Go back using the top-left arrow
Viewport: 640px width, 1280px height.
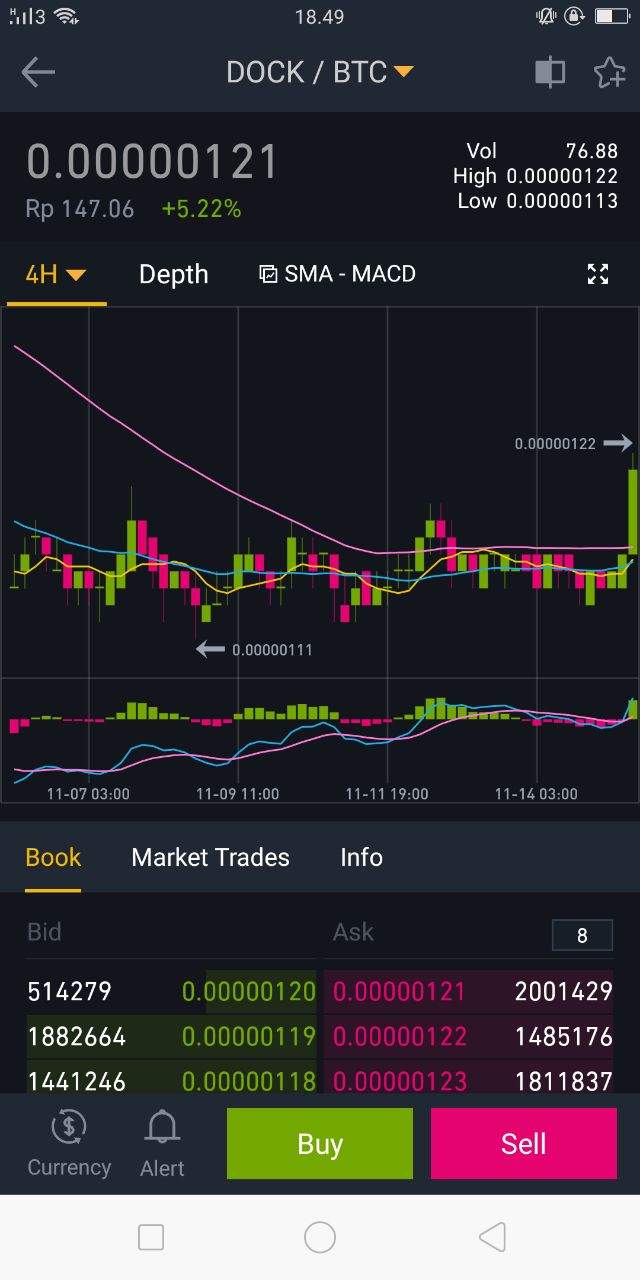click(38, 72)
